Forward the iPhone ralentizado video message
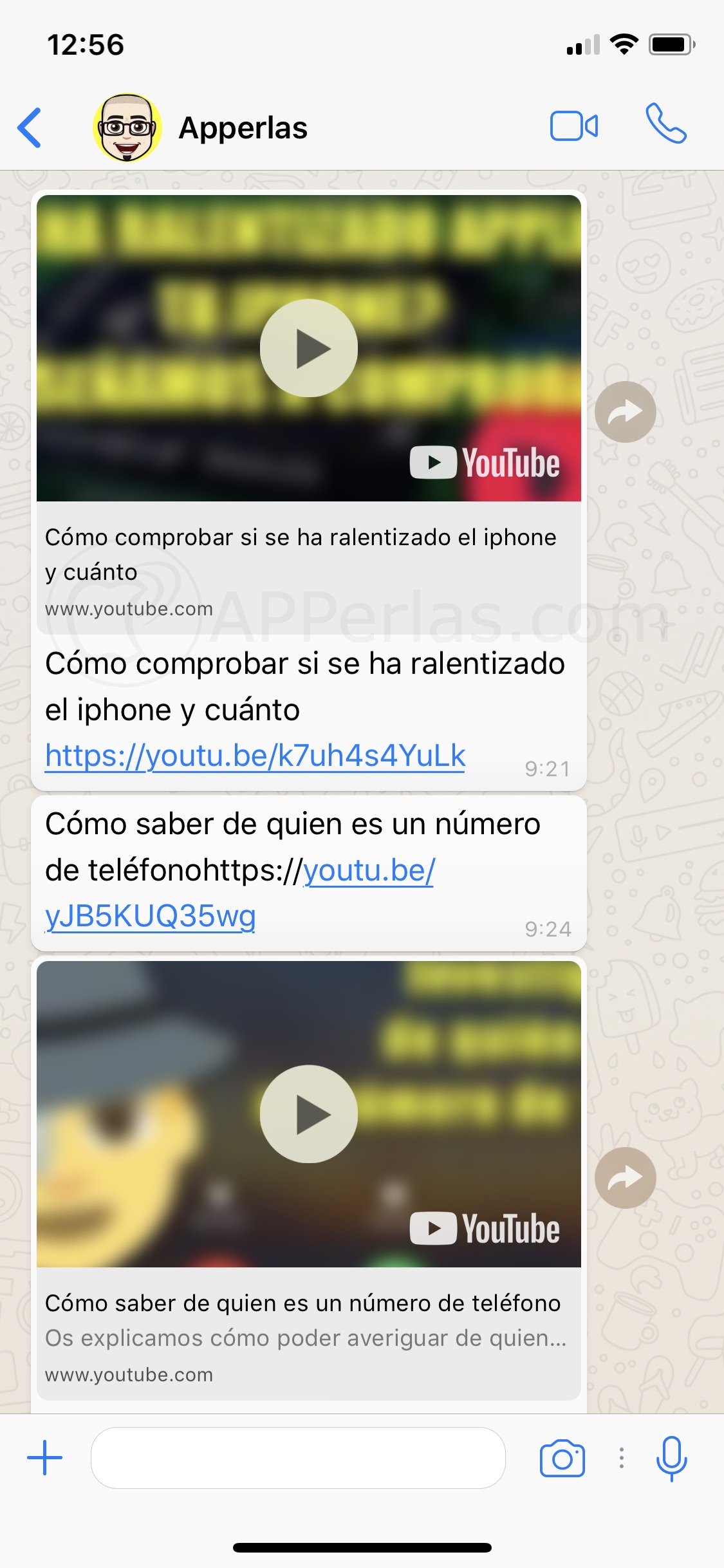Image resolution: width=724 pixels, height=1568 pixels. coord(626,412)
